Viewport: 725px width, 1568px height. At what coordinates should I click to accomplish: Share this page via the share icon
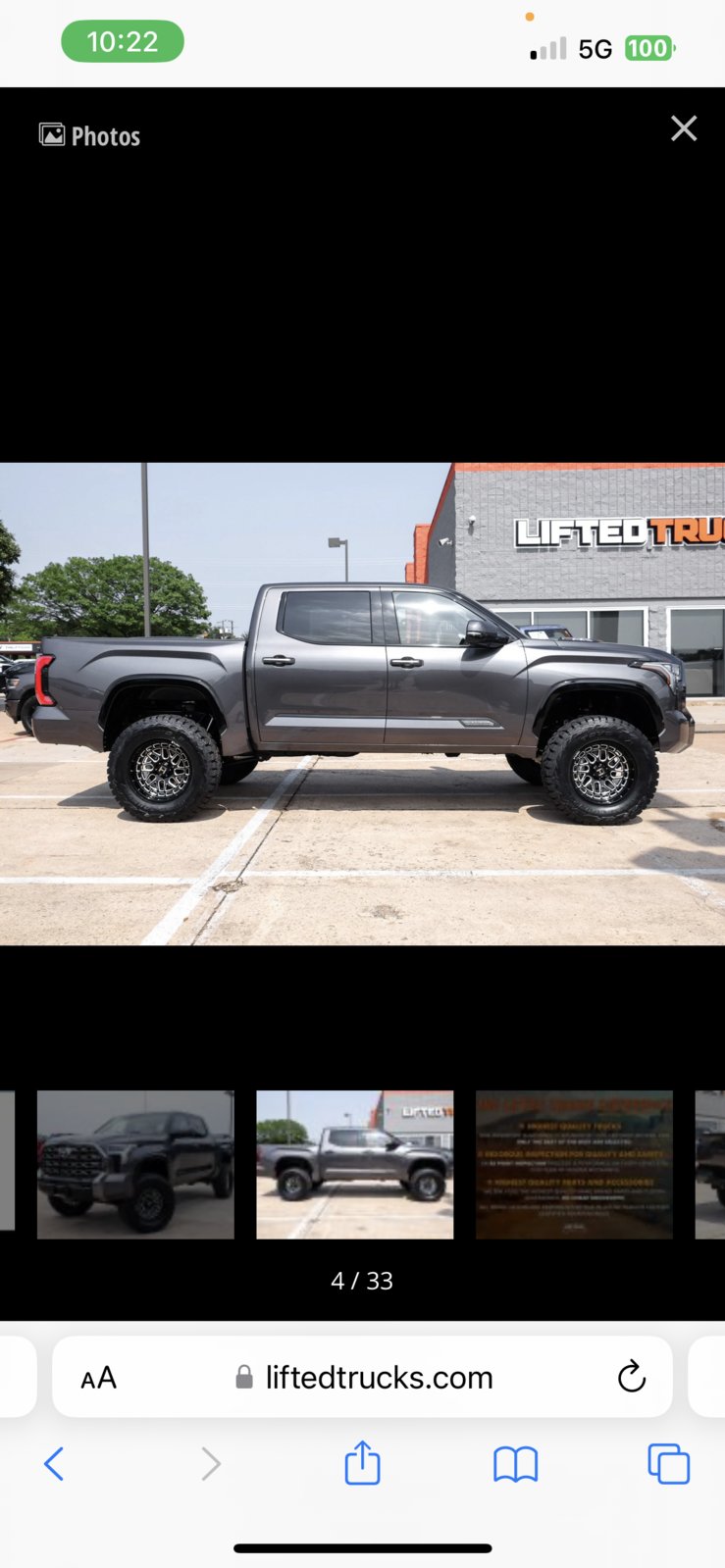(362, 1462)
